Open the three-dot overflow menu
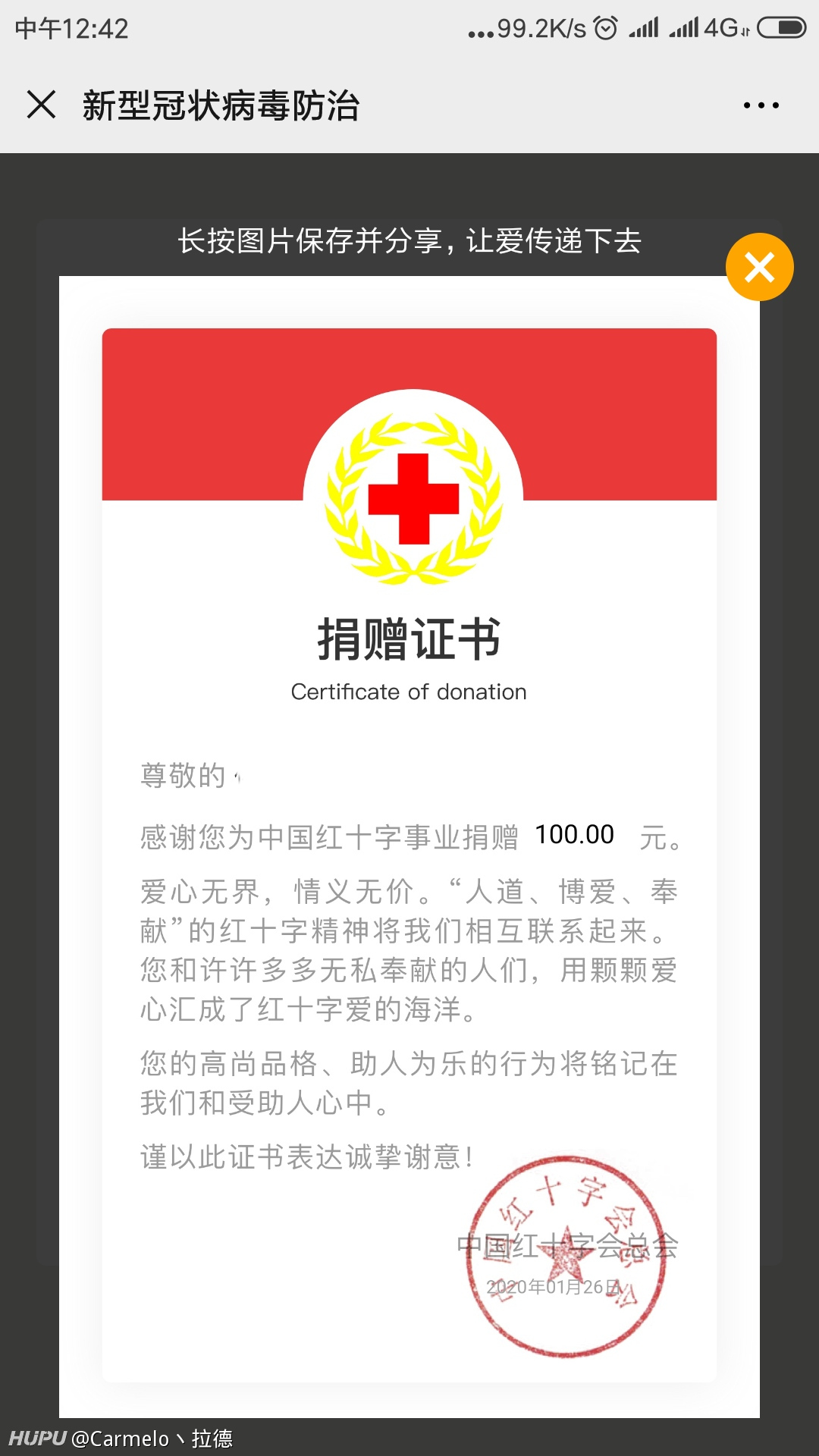Viewport: 819px width, 1456px height. (x=761, y=105)
